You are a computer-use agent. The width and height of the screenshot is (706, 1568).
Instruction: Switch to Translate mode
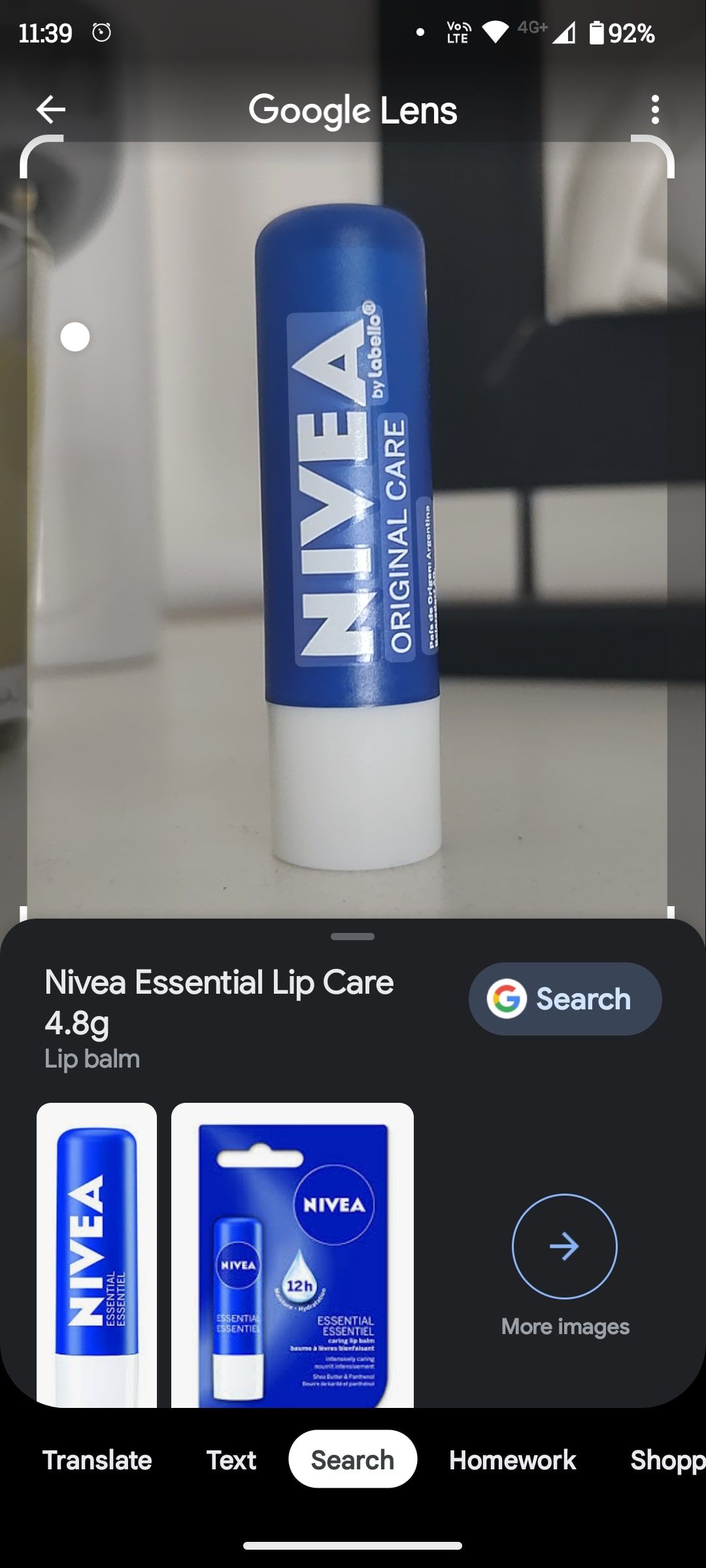click(x=97, y=1460)
